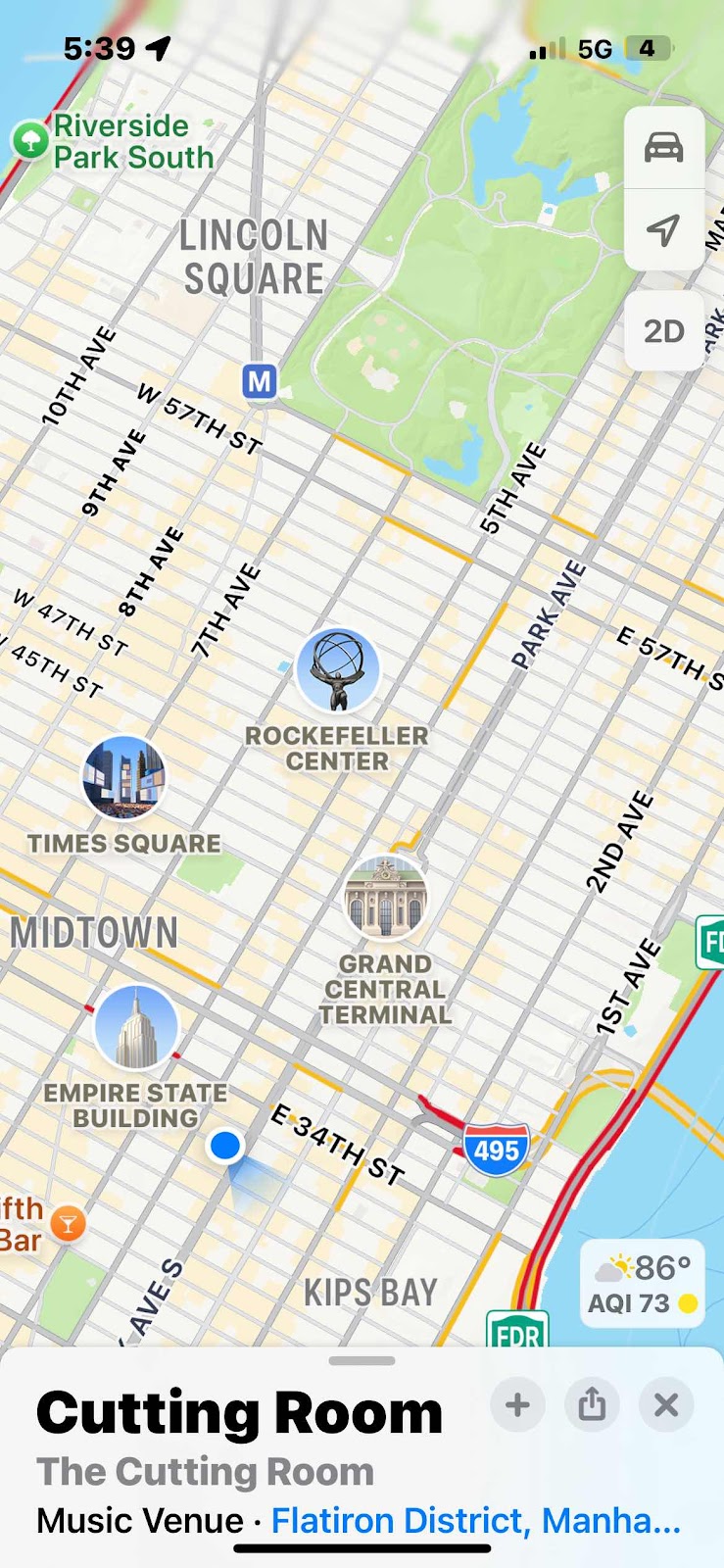Open the driving map mode button

pyautogui.click(x=663, y=148)
